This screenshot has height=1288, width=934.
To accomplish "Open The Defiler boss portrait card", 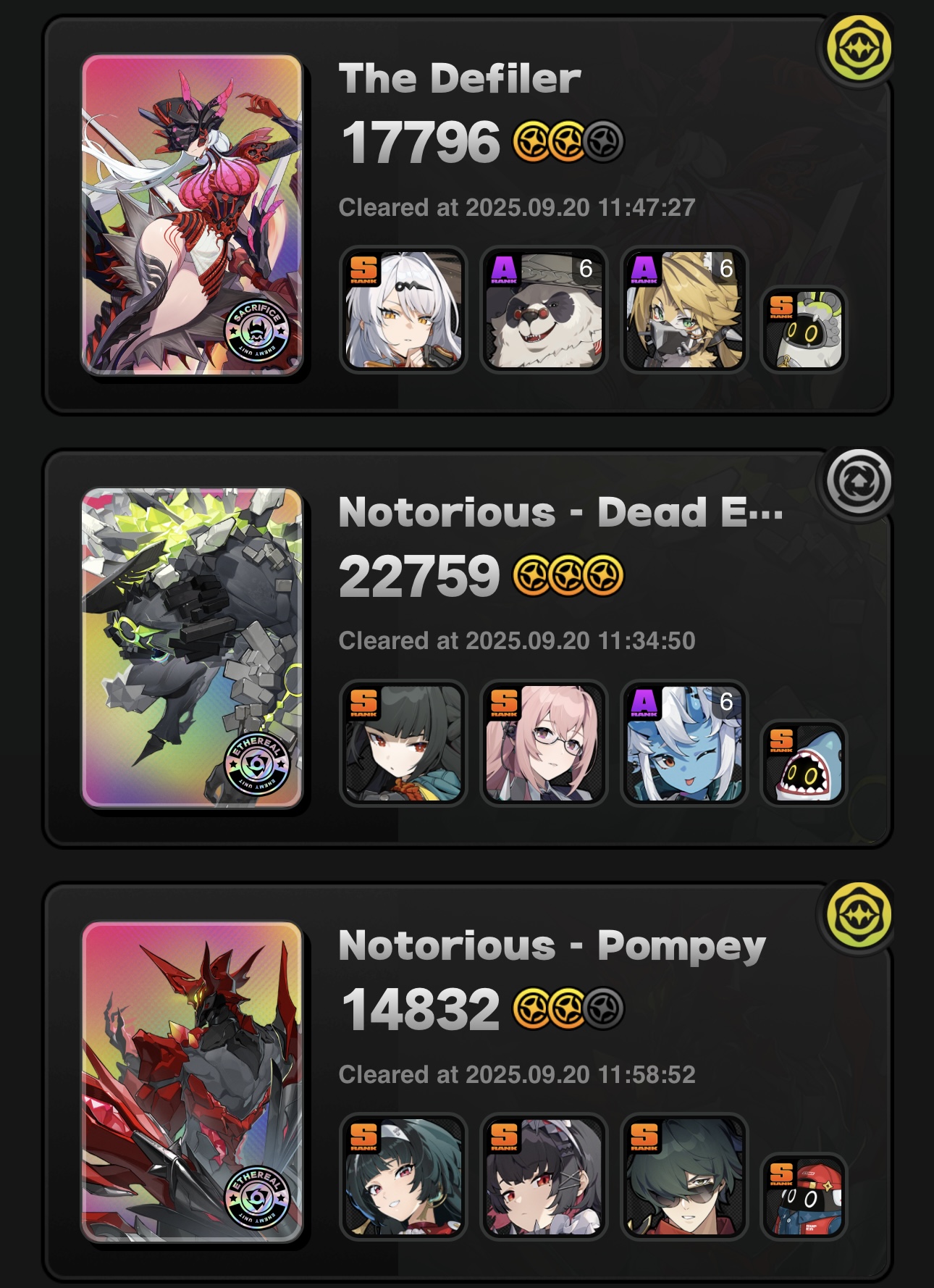I will (x=192, y=215).
